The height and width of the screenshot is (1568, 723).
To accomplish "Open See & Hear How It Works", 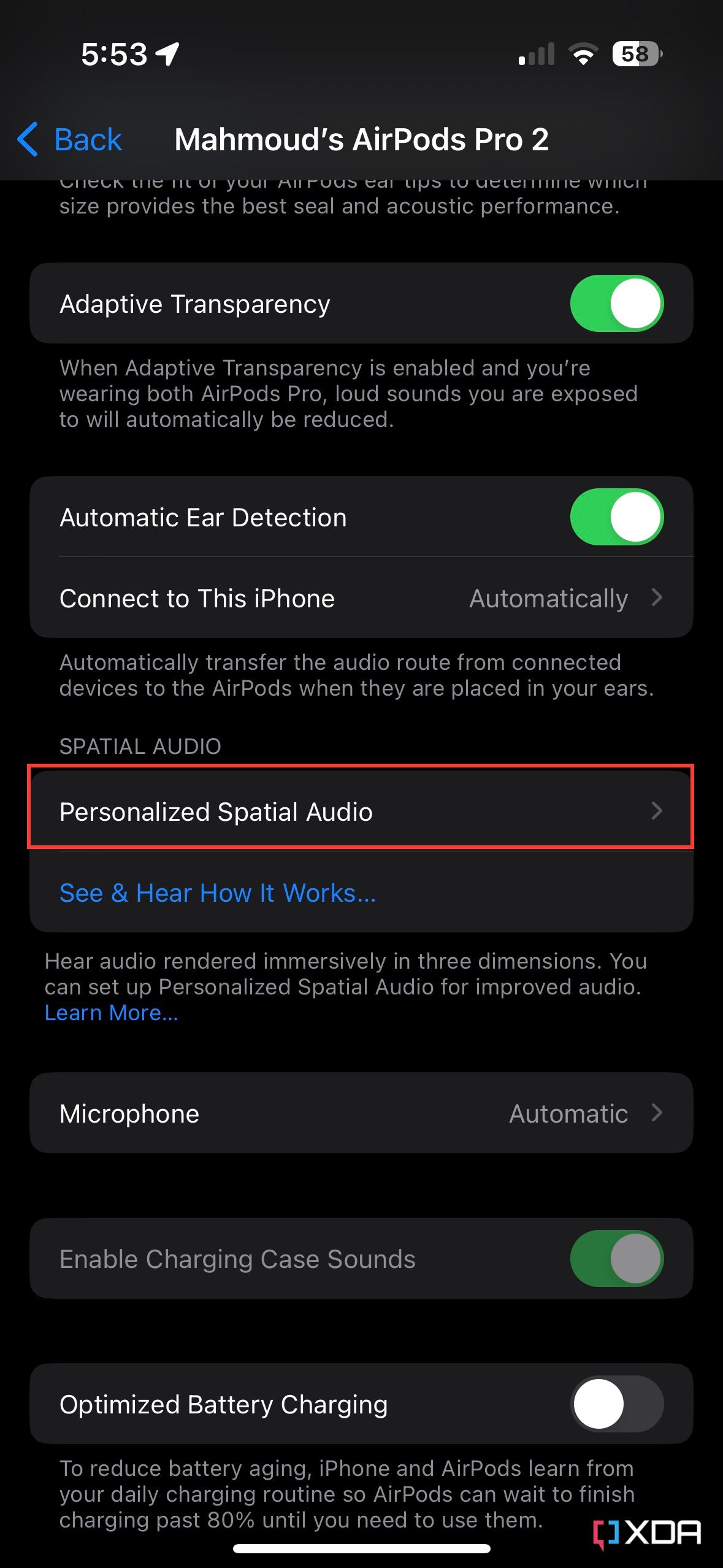I will click(217, 893).
